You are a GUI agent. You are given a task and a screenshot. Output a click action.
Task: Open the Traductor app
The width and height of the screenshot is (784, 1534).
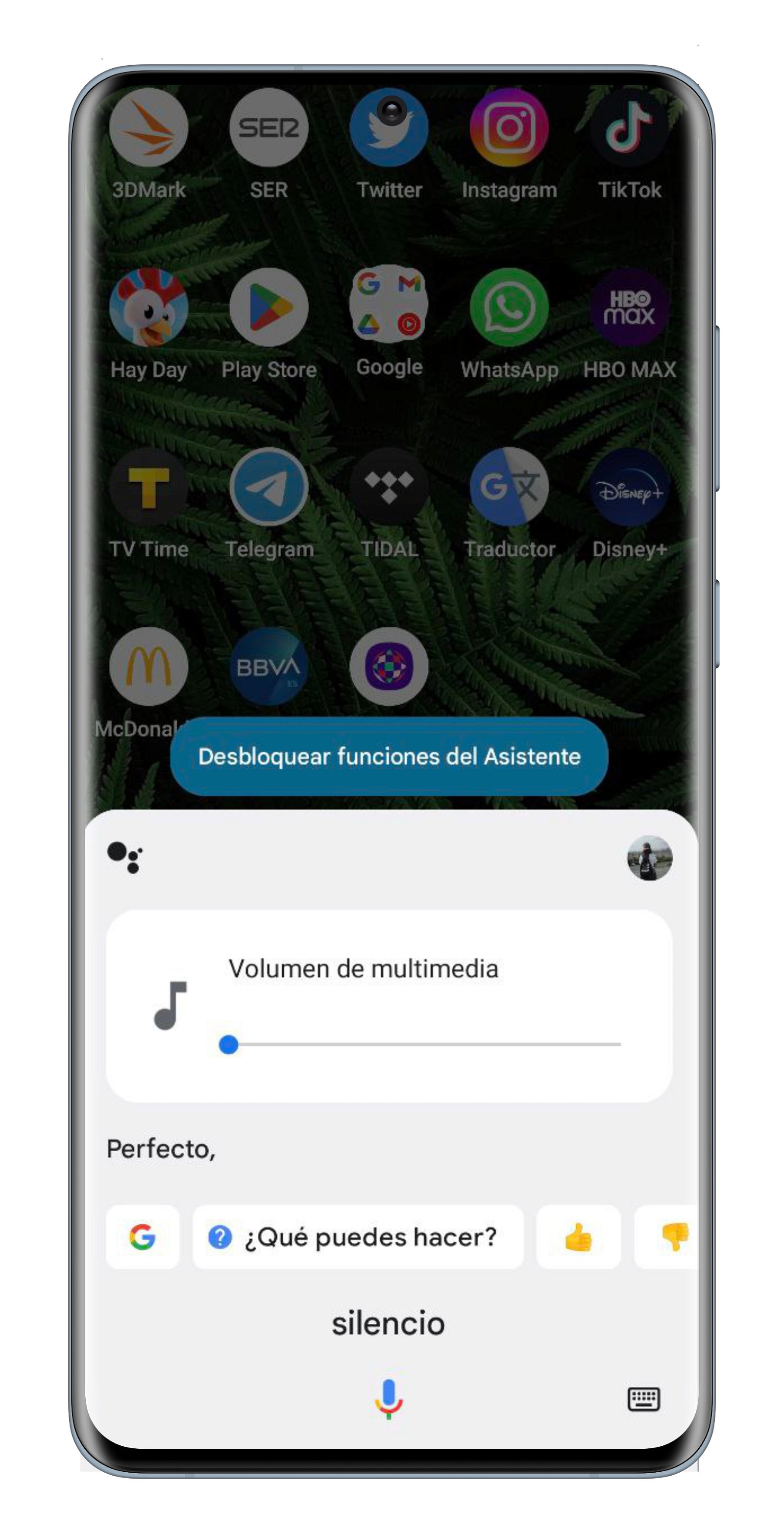point(509,487)
